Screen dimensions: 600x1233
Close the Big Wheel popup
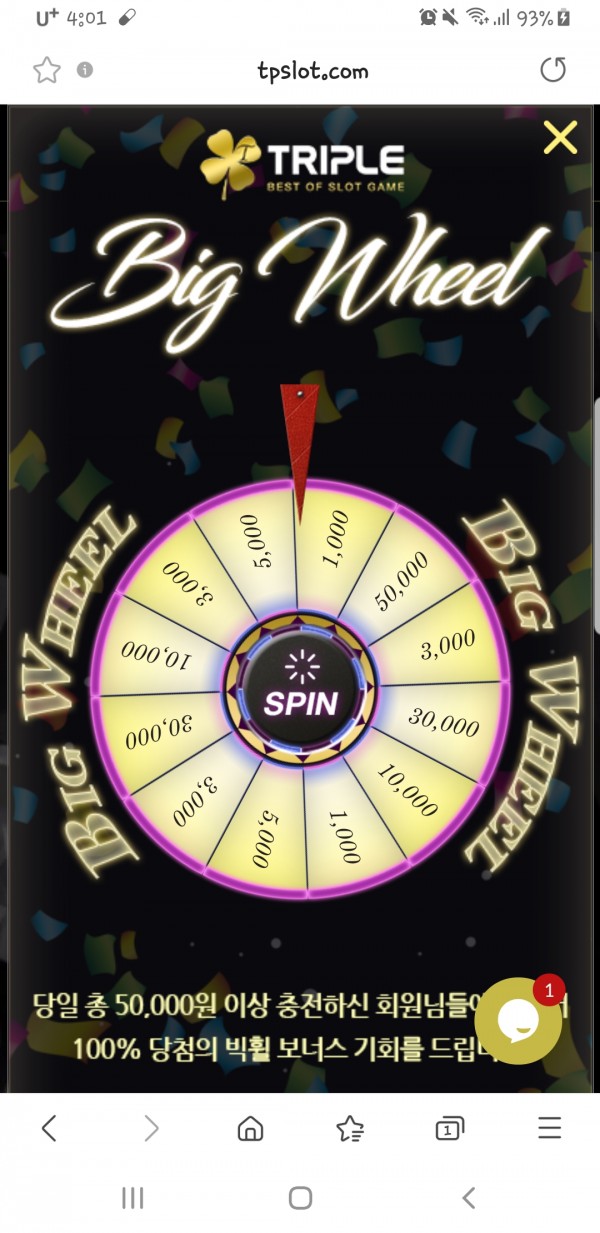(x=560, y=137)
